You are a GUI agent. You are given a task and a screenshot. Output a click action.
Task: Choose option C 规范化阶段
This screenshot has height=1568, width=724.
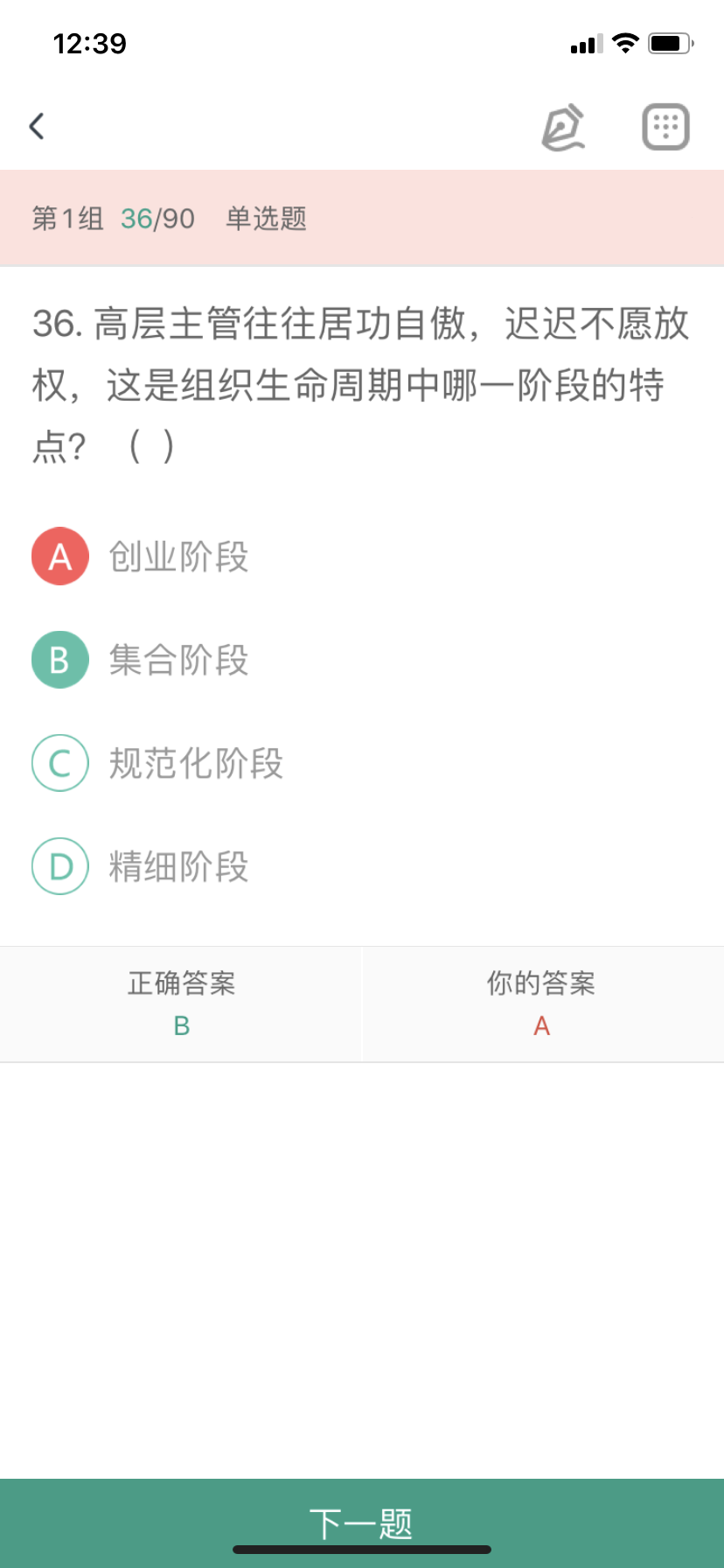pyautogui.click(x=157, y=762)
